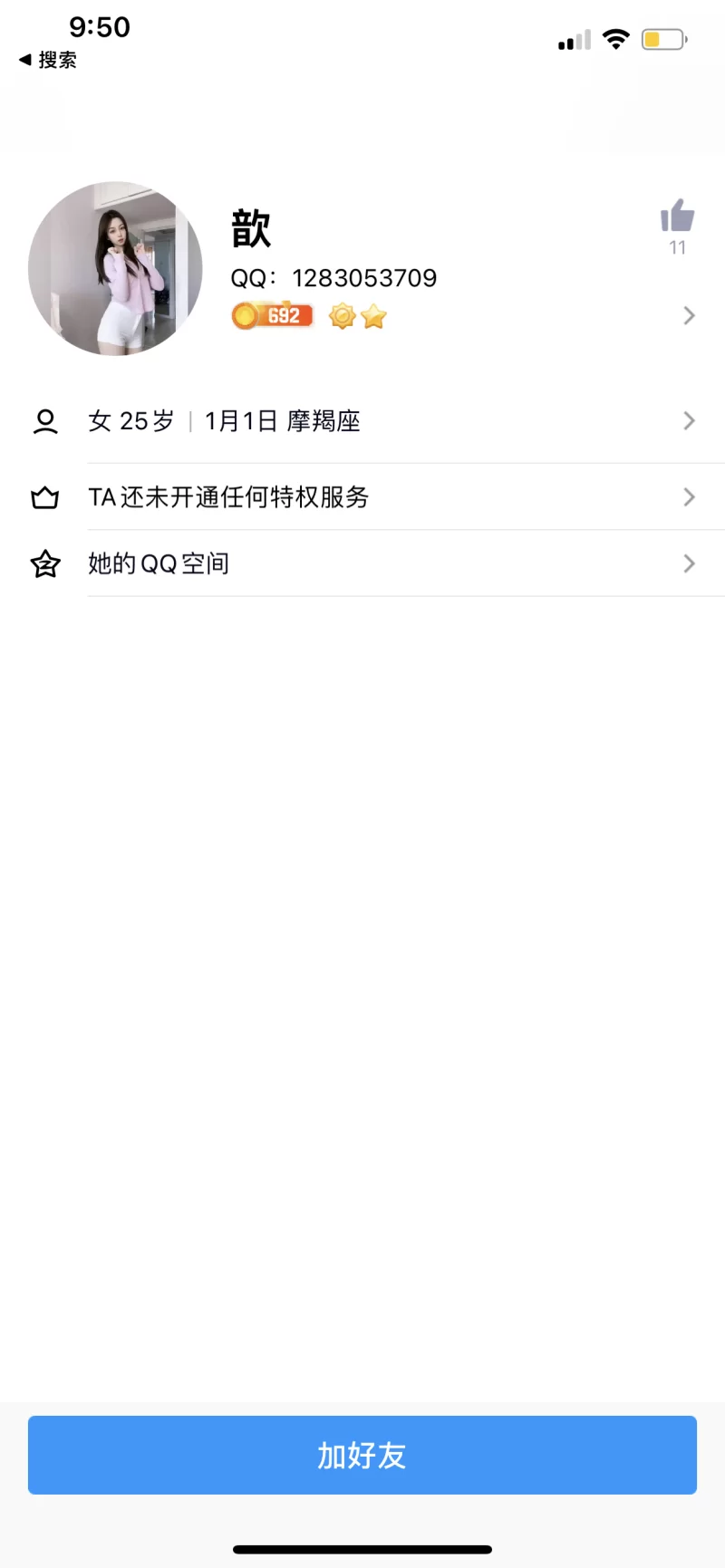Open the TA还未开通任何特权服务 row

tap(362, 497)
